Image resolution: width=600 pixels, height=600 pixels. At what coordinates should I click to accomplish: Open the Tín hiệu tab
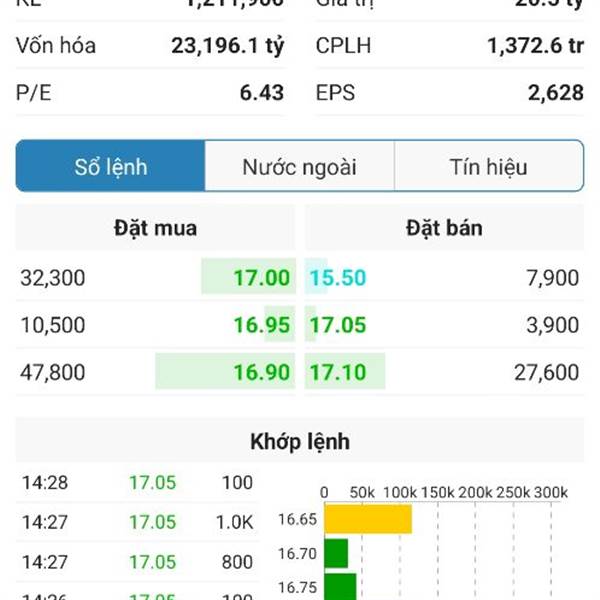pos(488,166)
